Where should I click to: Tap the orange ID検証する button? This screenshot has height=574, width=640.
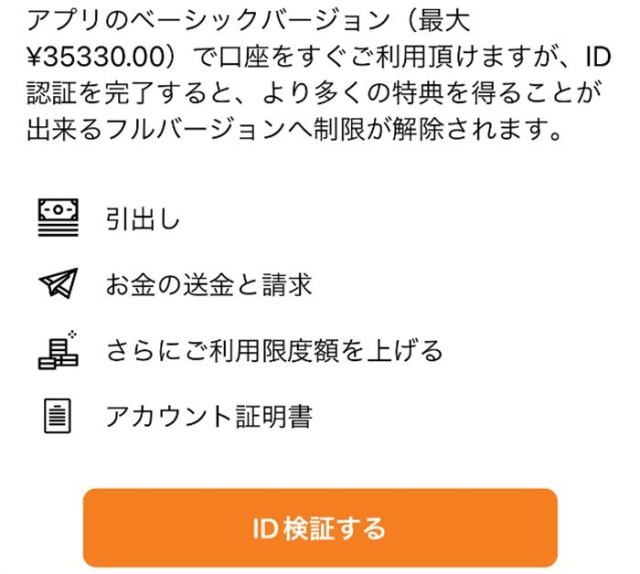319,527
